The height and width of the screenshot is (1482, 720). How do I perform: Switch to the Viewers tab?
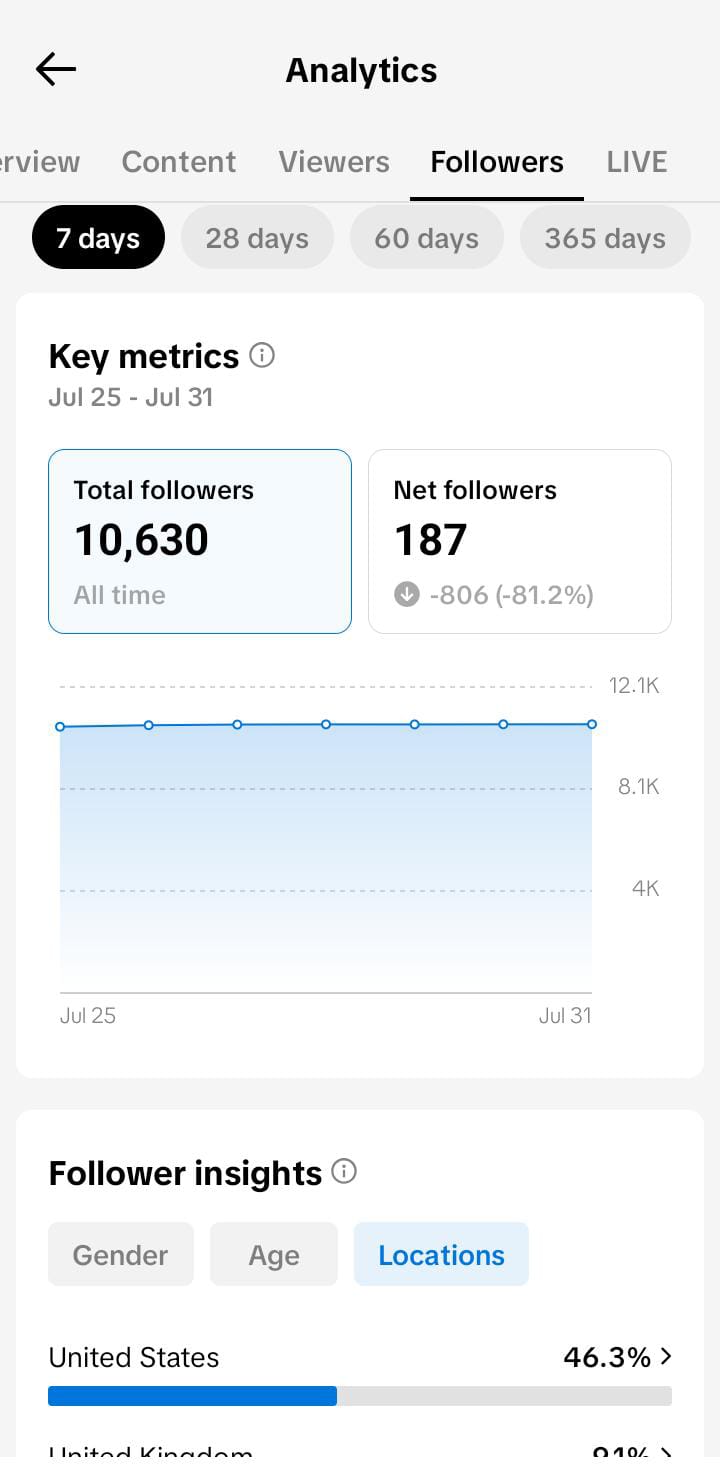334,162
